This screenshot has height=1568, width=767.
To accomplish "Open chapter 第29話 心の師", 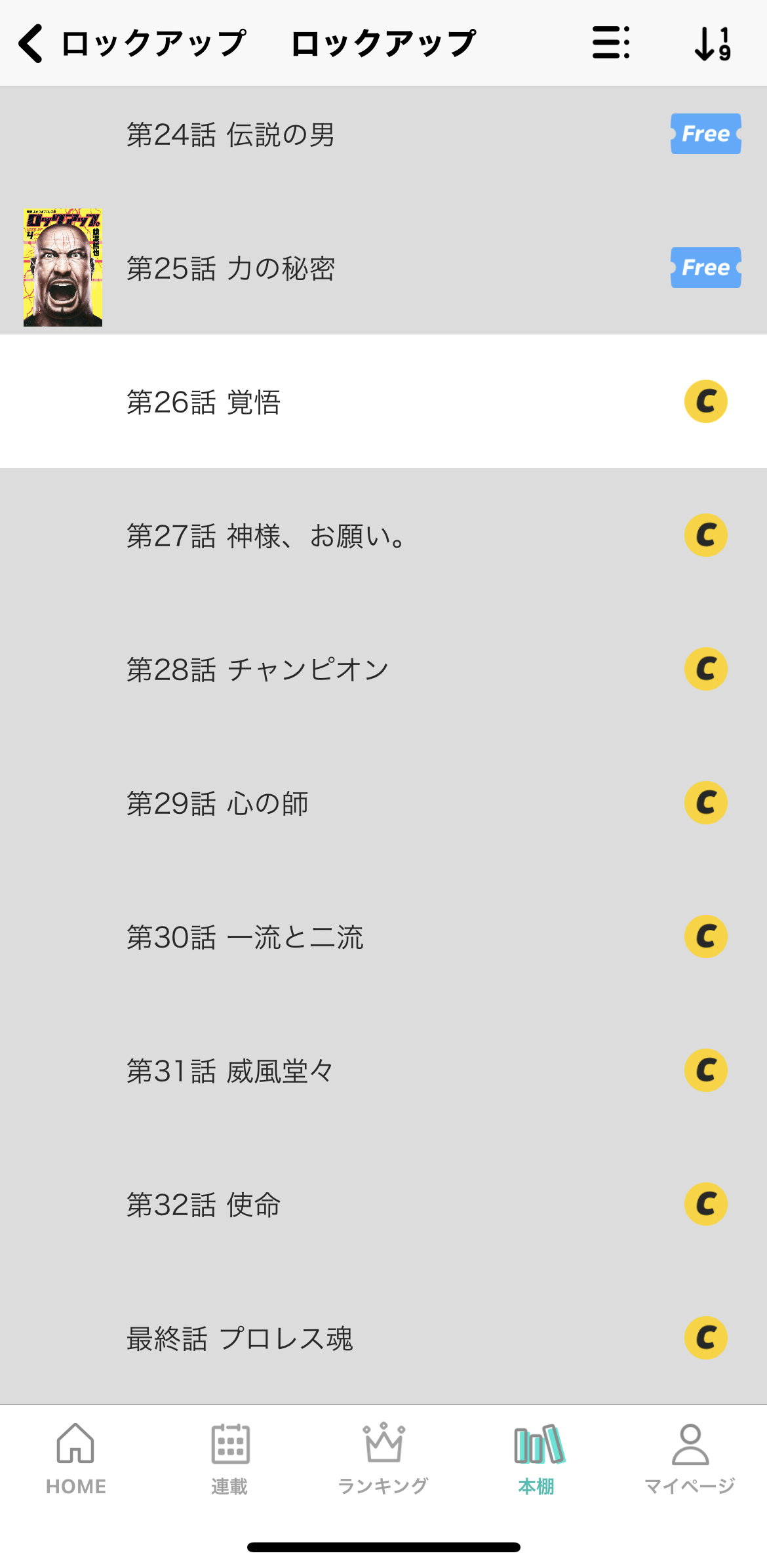I will (x=383, y=803).
